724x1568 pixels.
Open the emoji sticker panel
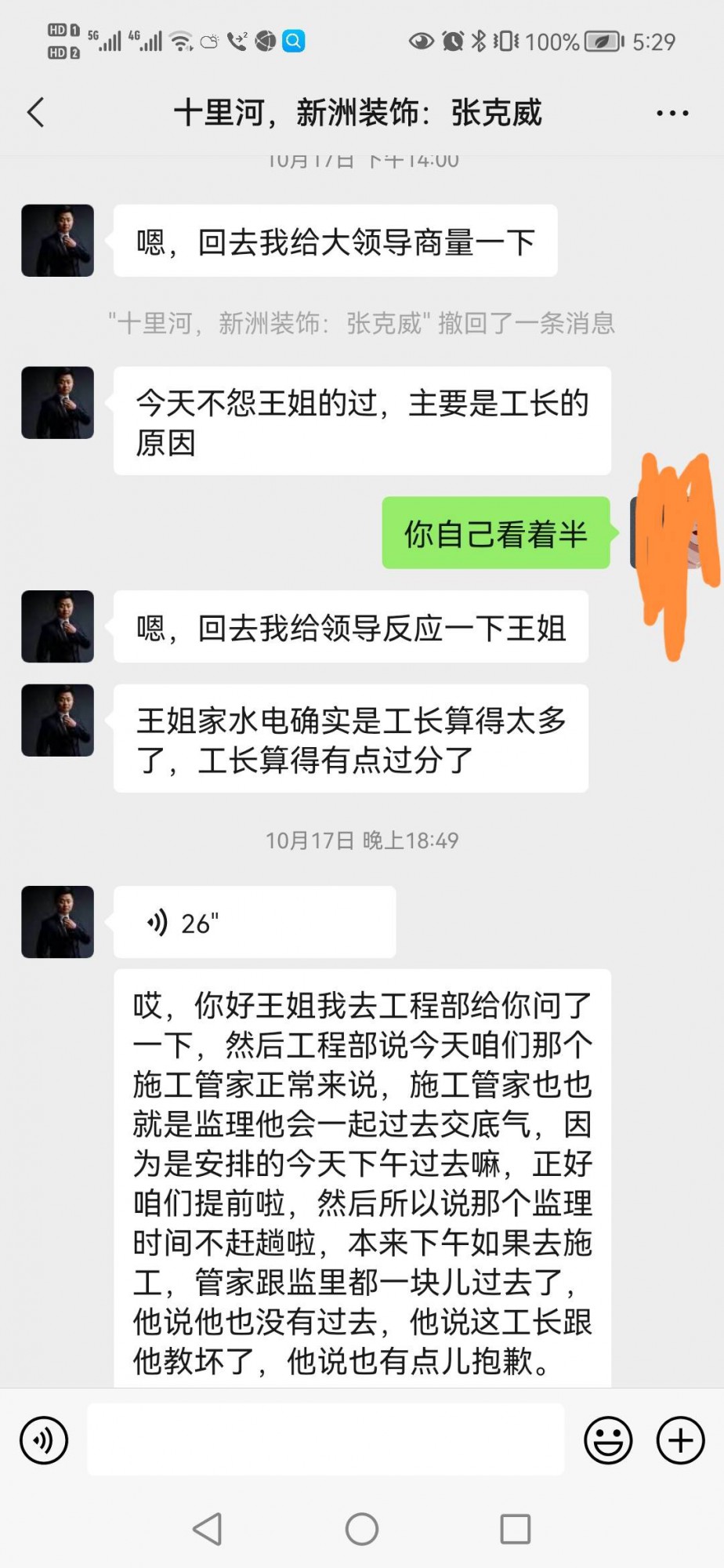click(x=608, y=1440)
